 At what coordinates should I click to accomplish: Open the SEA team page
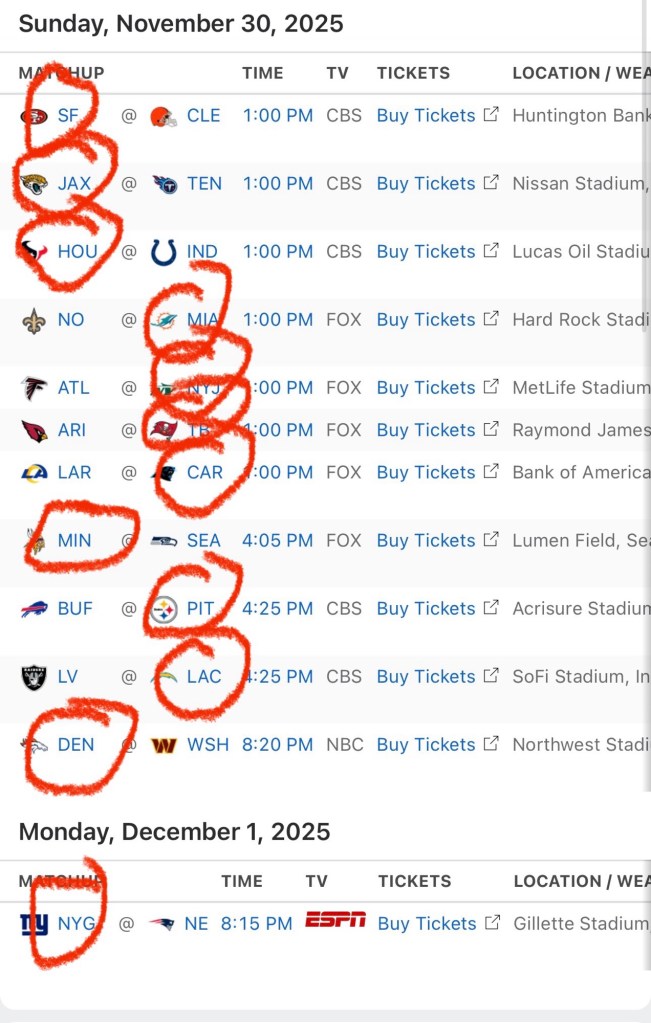pos(203,541)
